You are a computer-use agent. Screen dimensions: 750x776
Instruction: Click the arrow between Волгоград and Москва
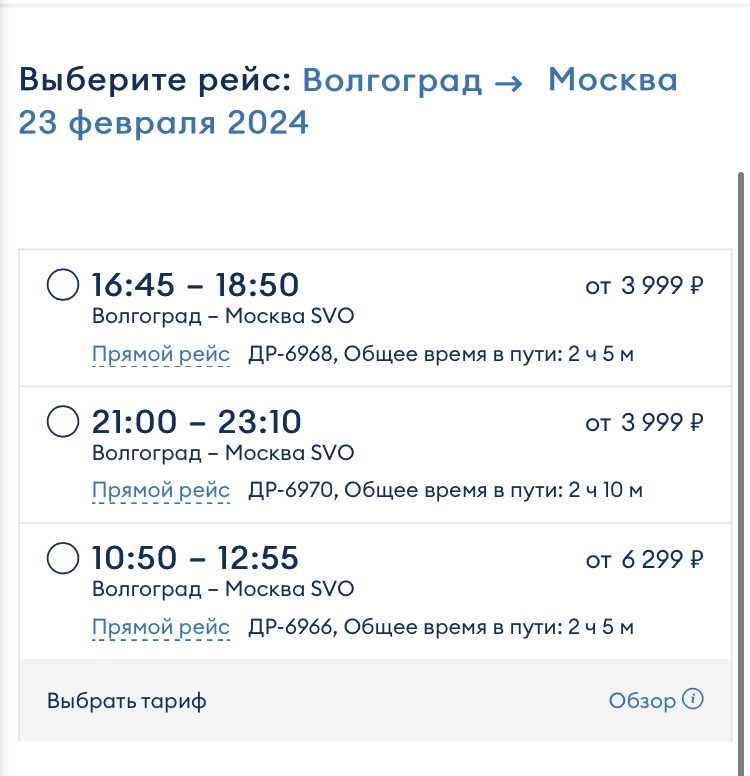click(x=508, y=82)
